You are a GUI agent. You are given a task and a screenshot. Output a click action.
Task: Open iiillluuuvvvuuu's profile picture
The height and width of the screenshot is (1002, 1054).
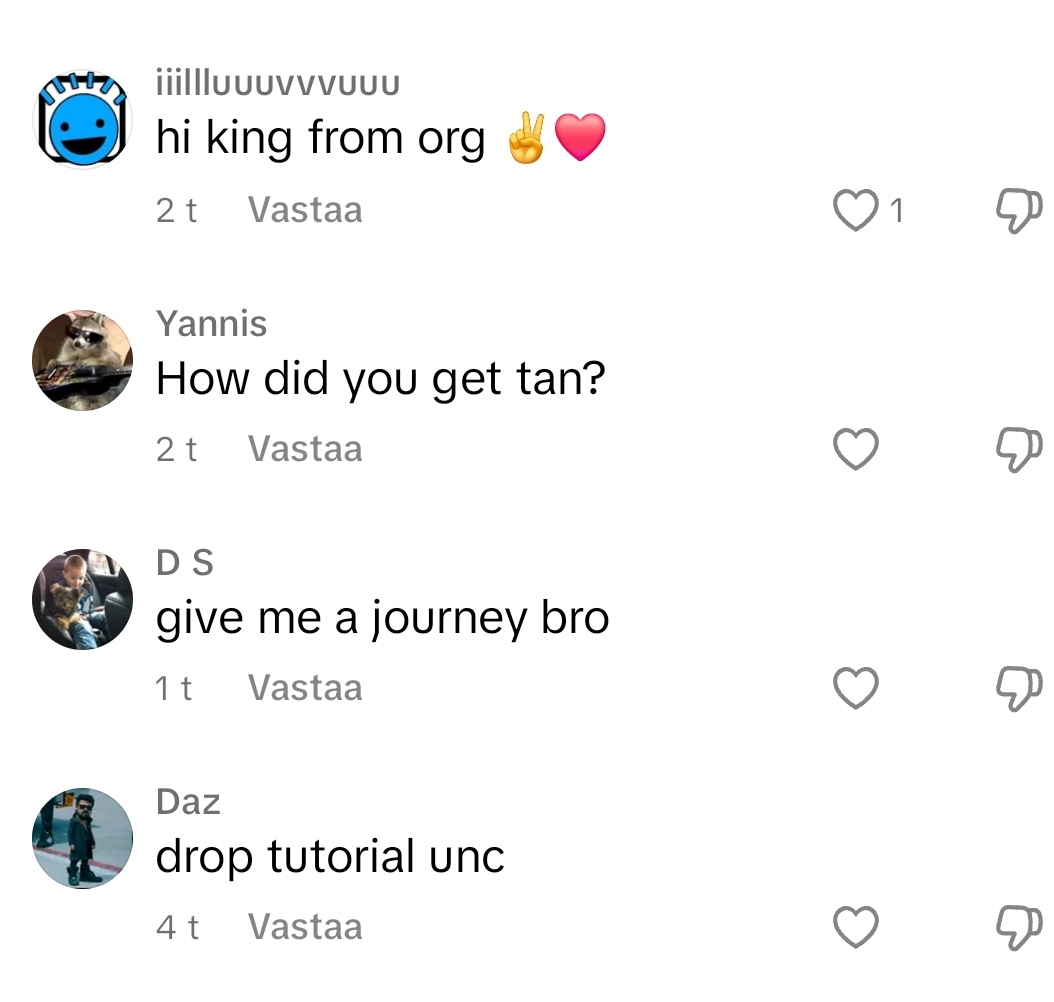tap(83, 120)
